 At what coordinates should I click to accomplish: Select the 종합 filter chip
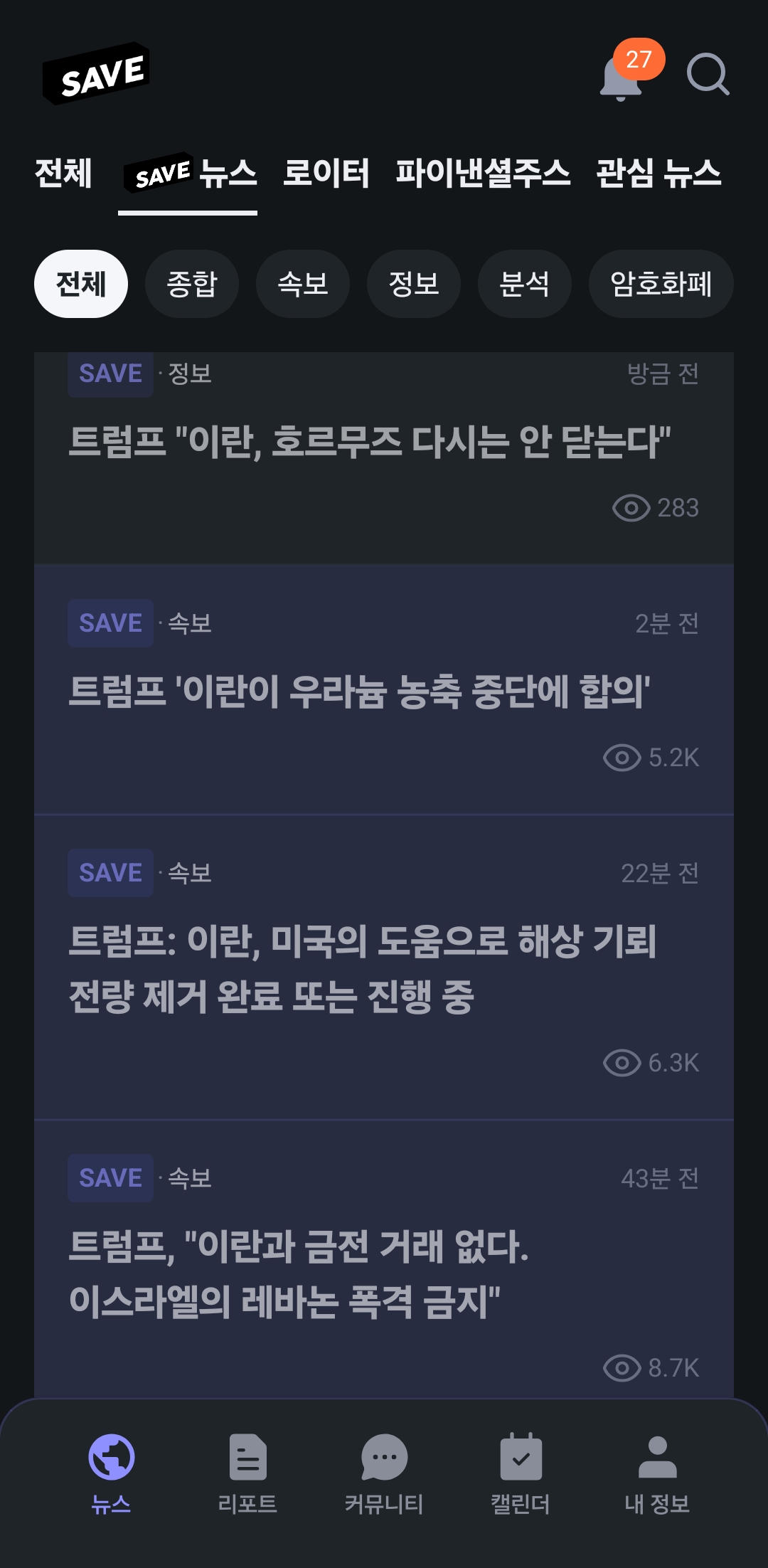pos(192,284)
